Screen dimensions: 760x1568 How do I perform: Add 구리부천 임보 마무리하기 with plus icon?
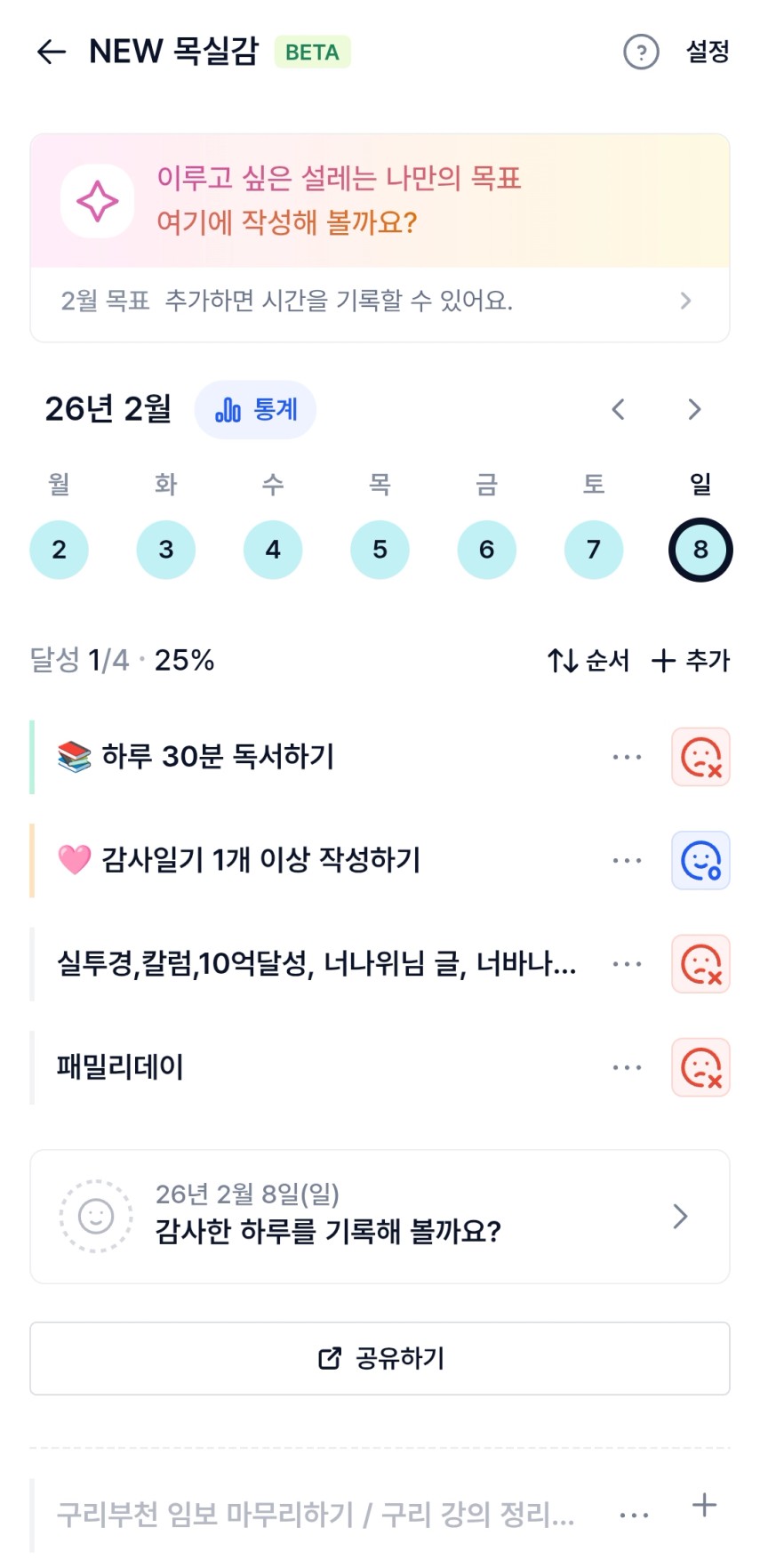point(704,1505)
